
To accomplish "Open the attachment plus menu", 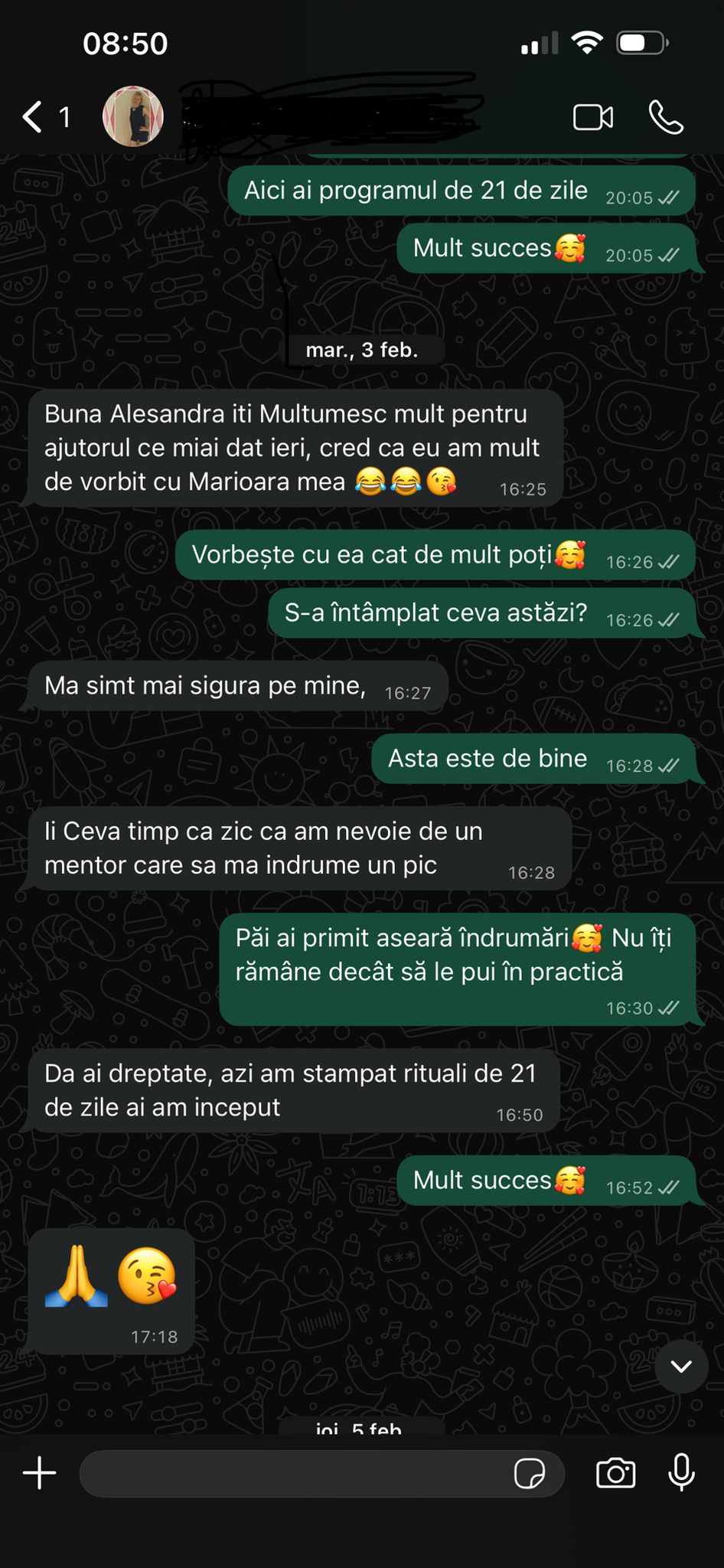I will [40, 1473].
